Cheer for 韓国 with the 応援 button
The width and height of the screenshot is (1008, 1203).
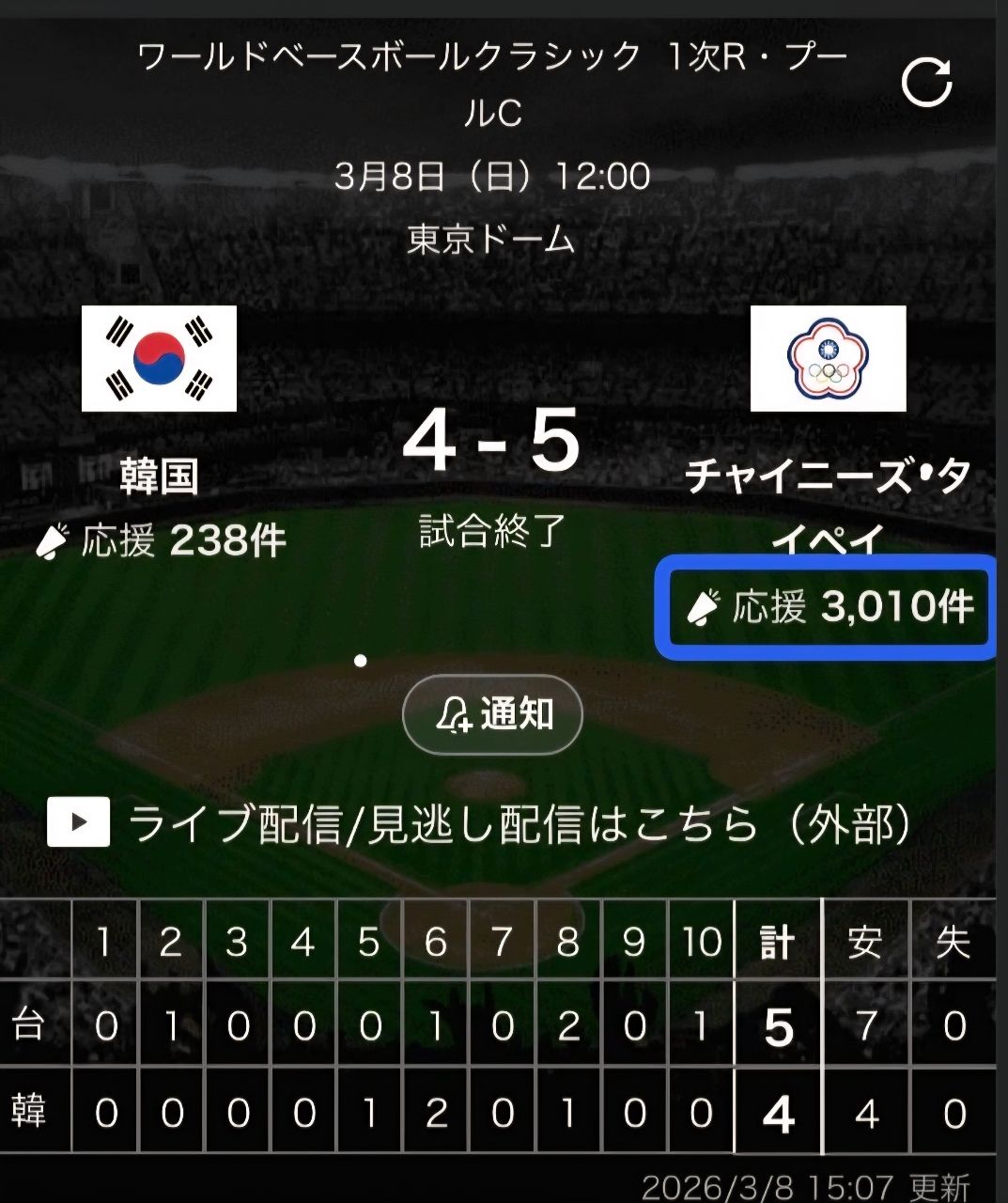tap(161, 541)
